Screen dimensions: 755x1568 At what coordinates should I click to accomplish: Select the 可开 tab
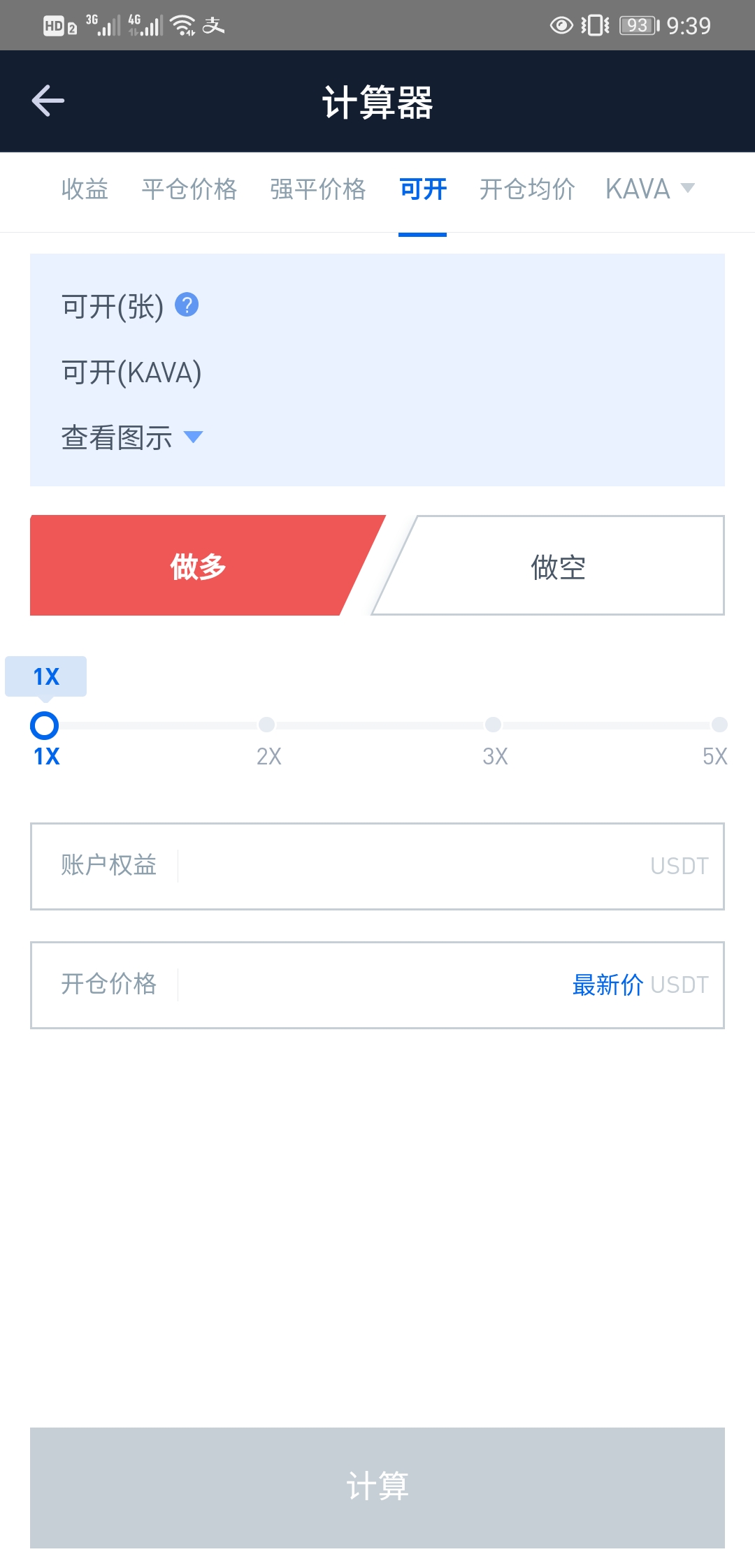(422, 189)
